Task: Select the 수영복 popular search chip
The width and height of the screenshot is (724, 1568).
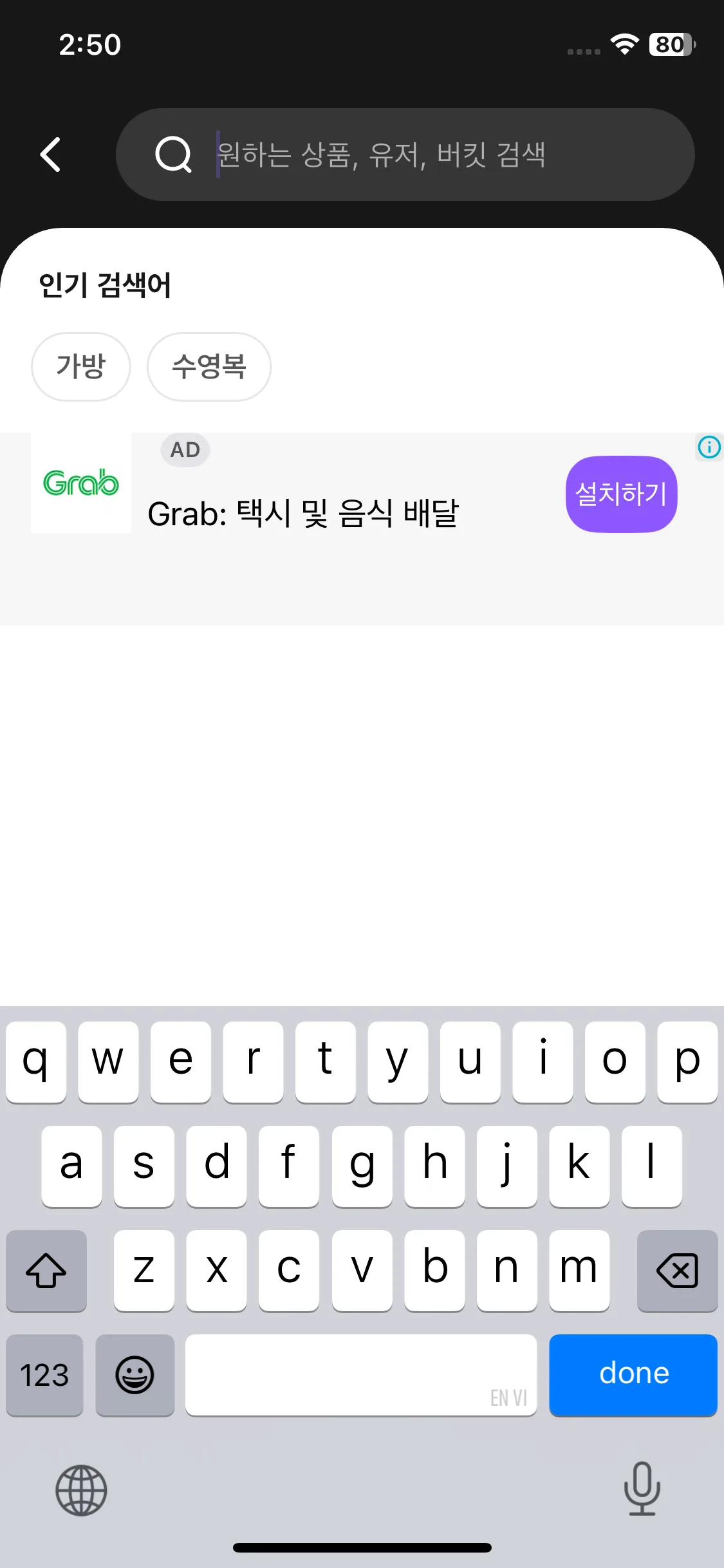Action: pyautogui.click(x=209, y=367)
